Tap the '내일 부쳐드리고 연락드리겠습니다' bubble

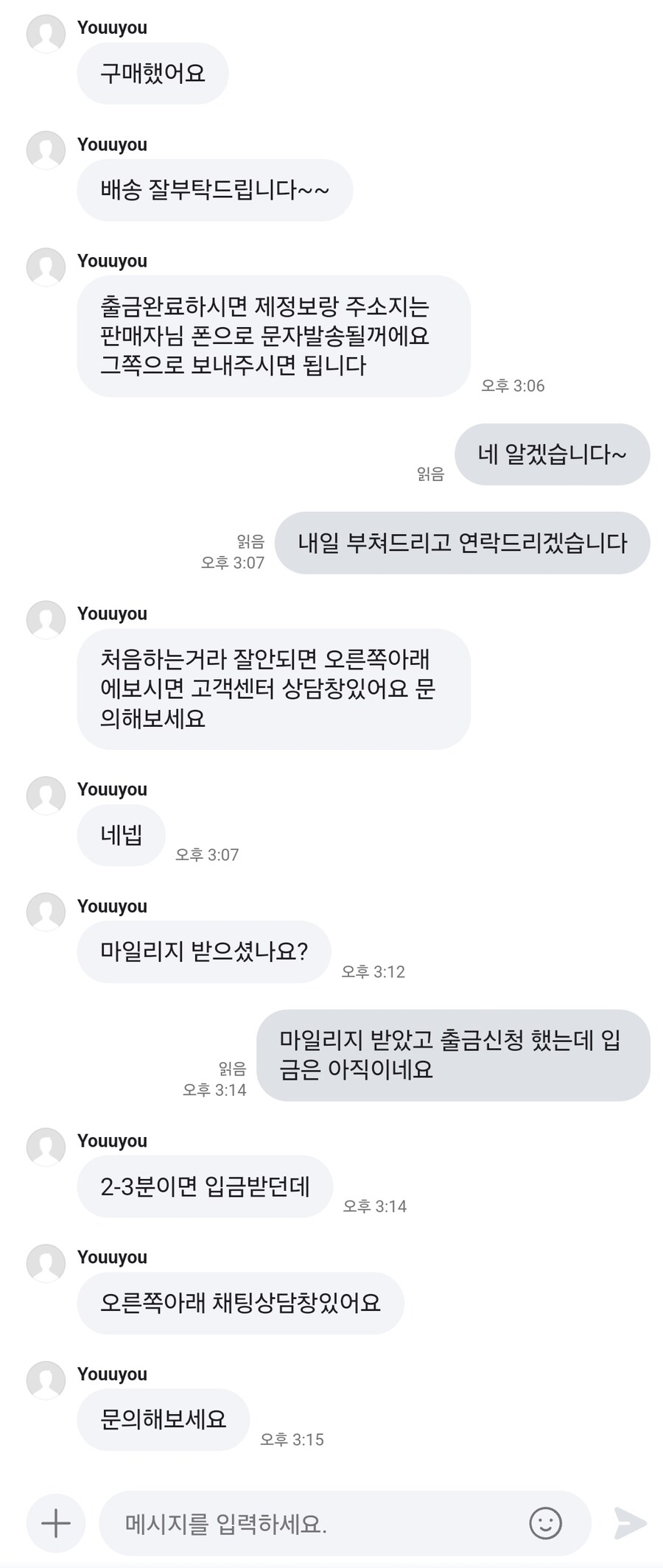(x=463, y=542)
